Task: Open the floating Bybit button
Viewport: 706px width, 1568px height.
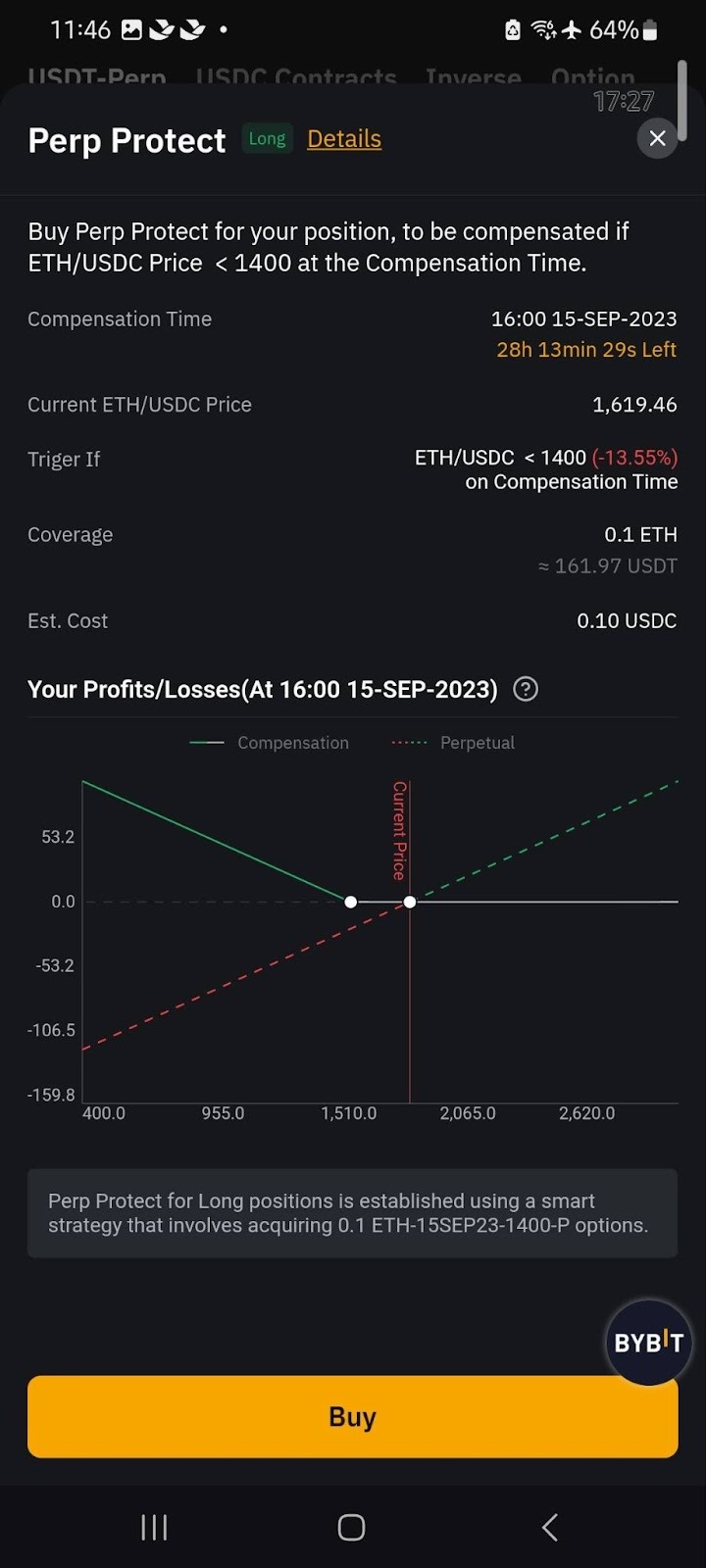Action: [648, 1343]
